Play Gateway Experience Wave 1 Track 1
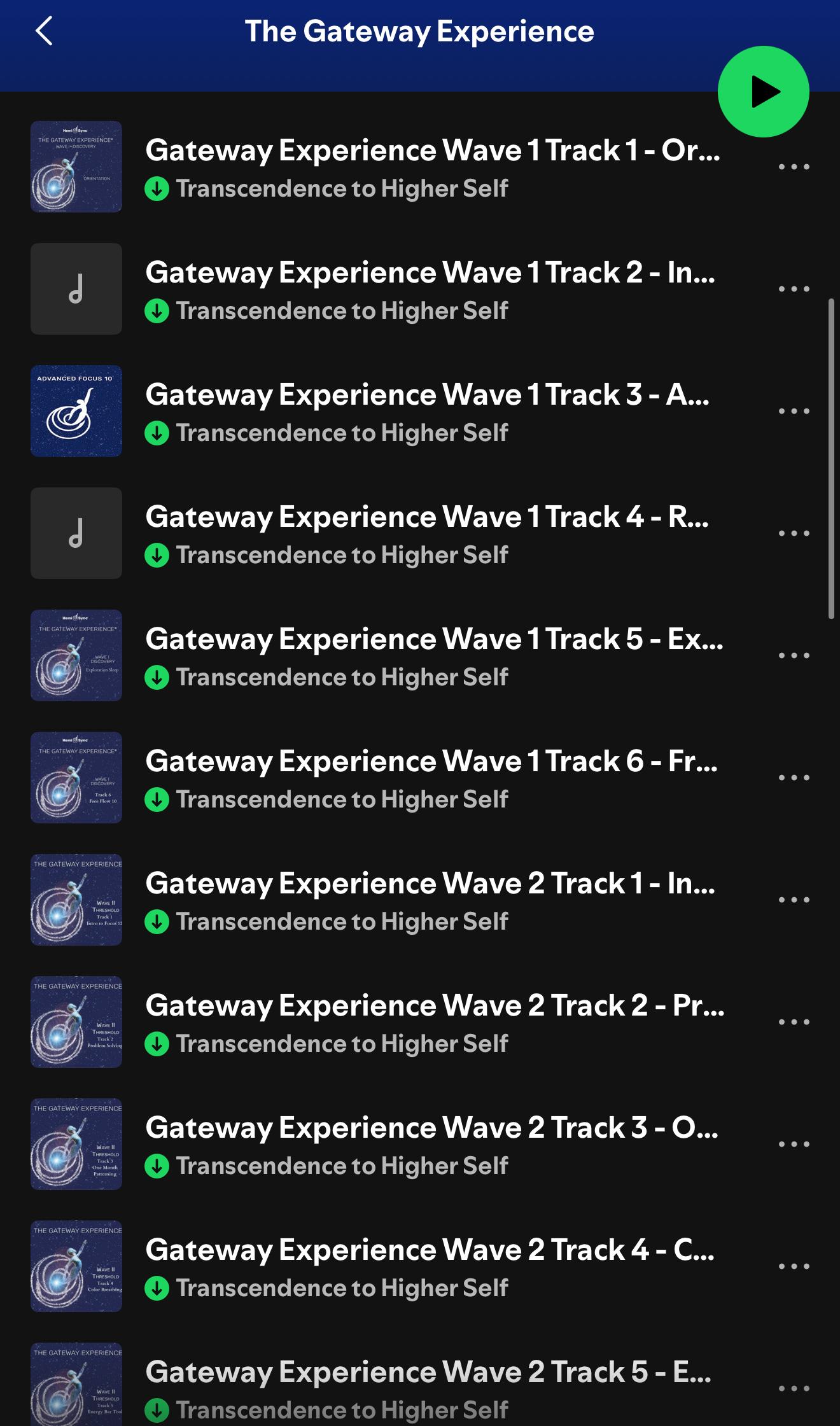Screen dimensions: 840x1426 (431, 151)
